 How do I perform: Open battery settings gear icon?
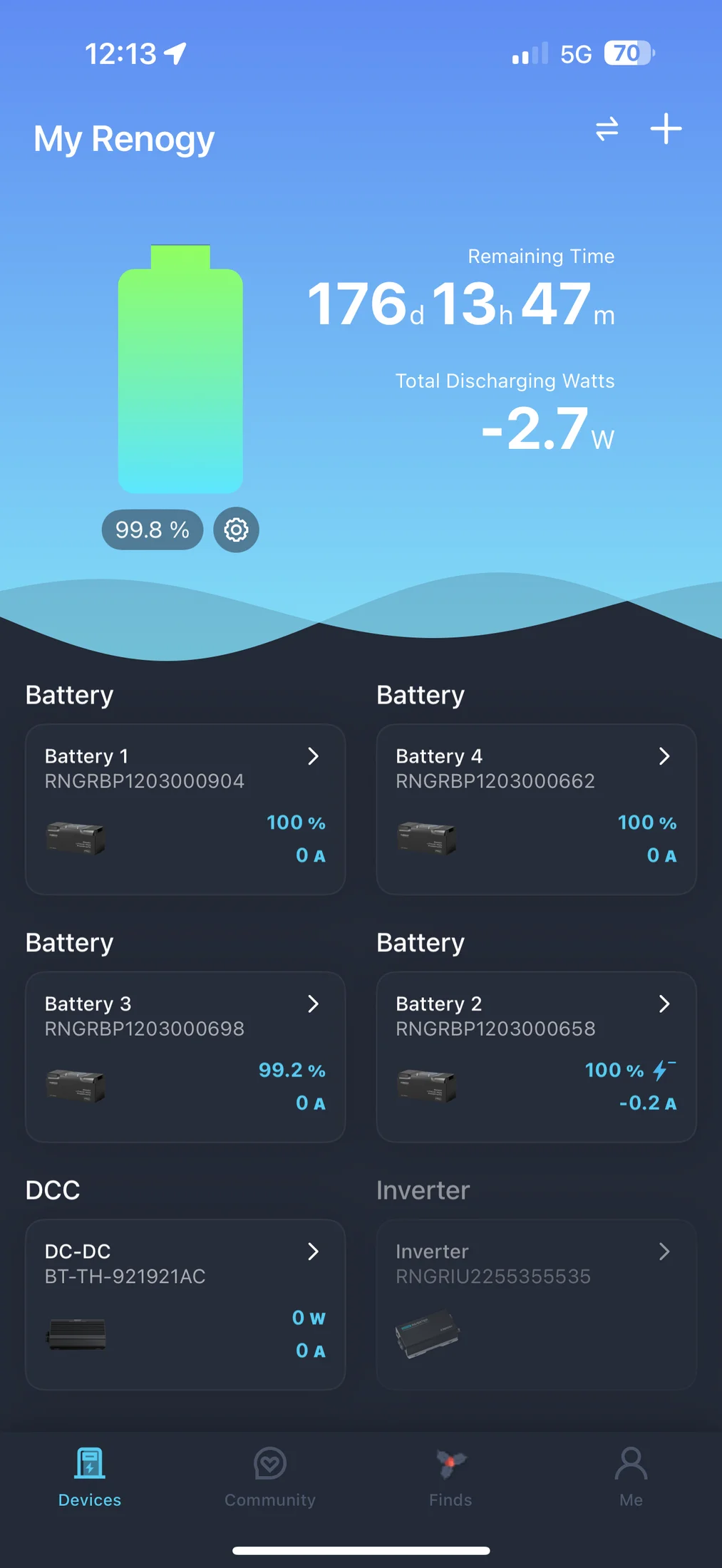pos(236,530)
